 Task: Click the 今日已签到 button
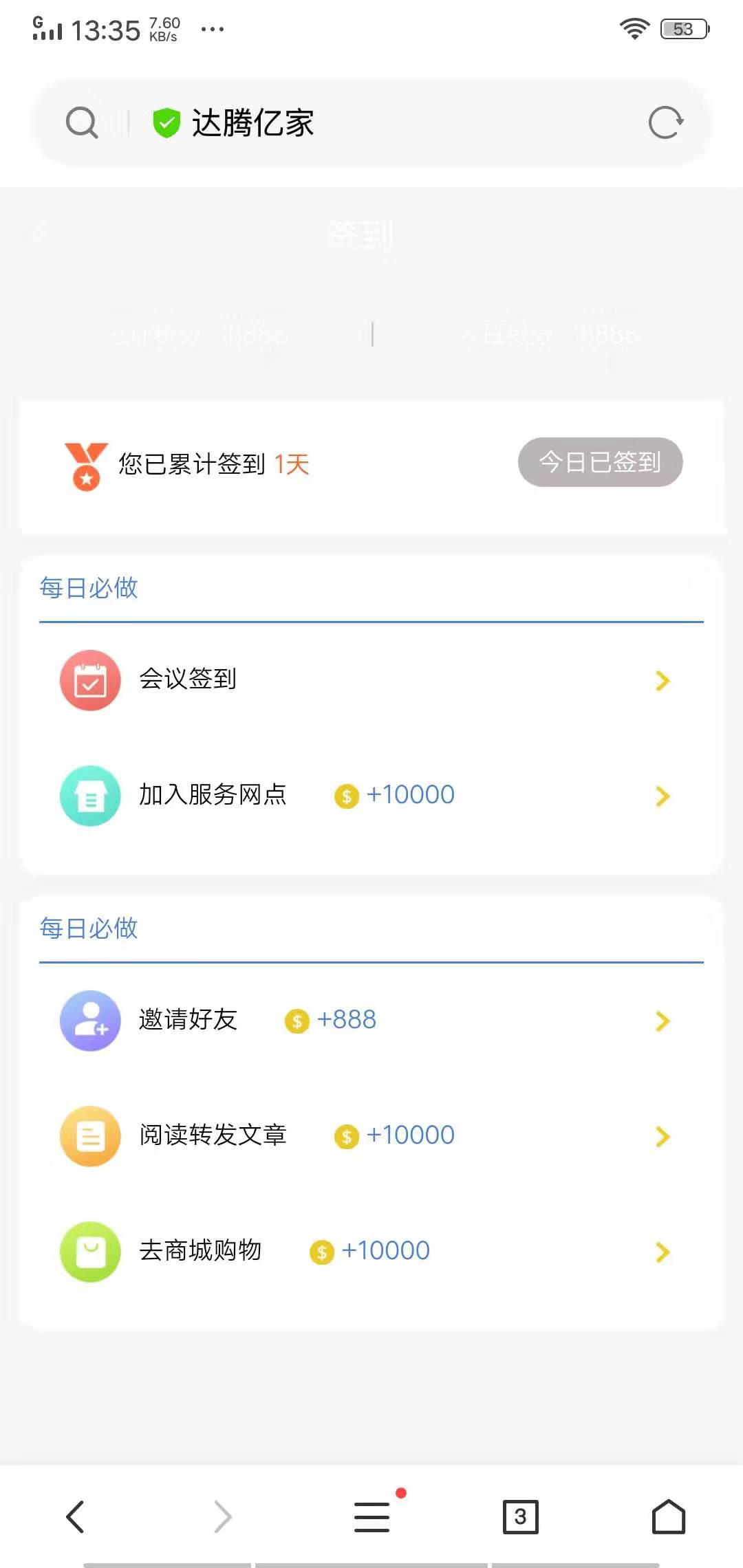coord(599,463)
